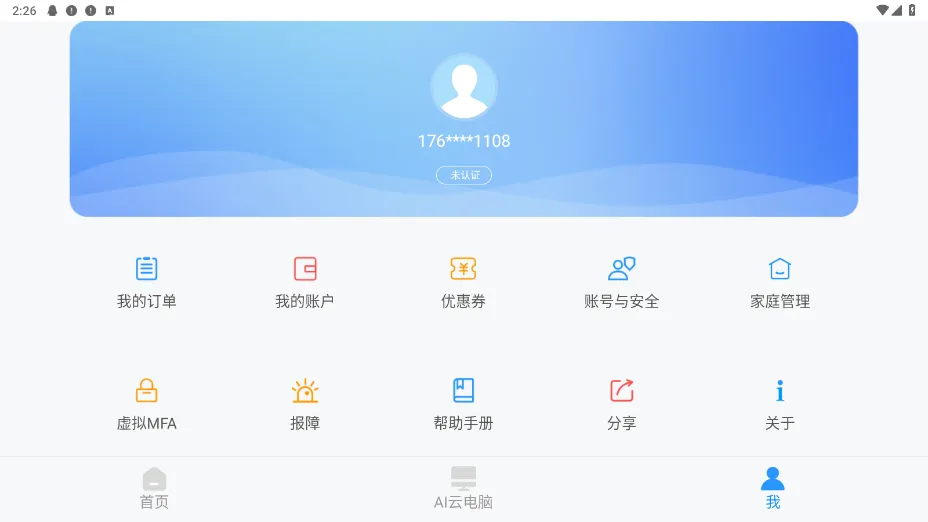This screenshot has width=928, height=522.
Task: Switch to the 首页 home tab
Action: 154,489
